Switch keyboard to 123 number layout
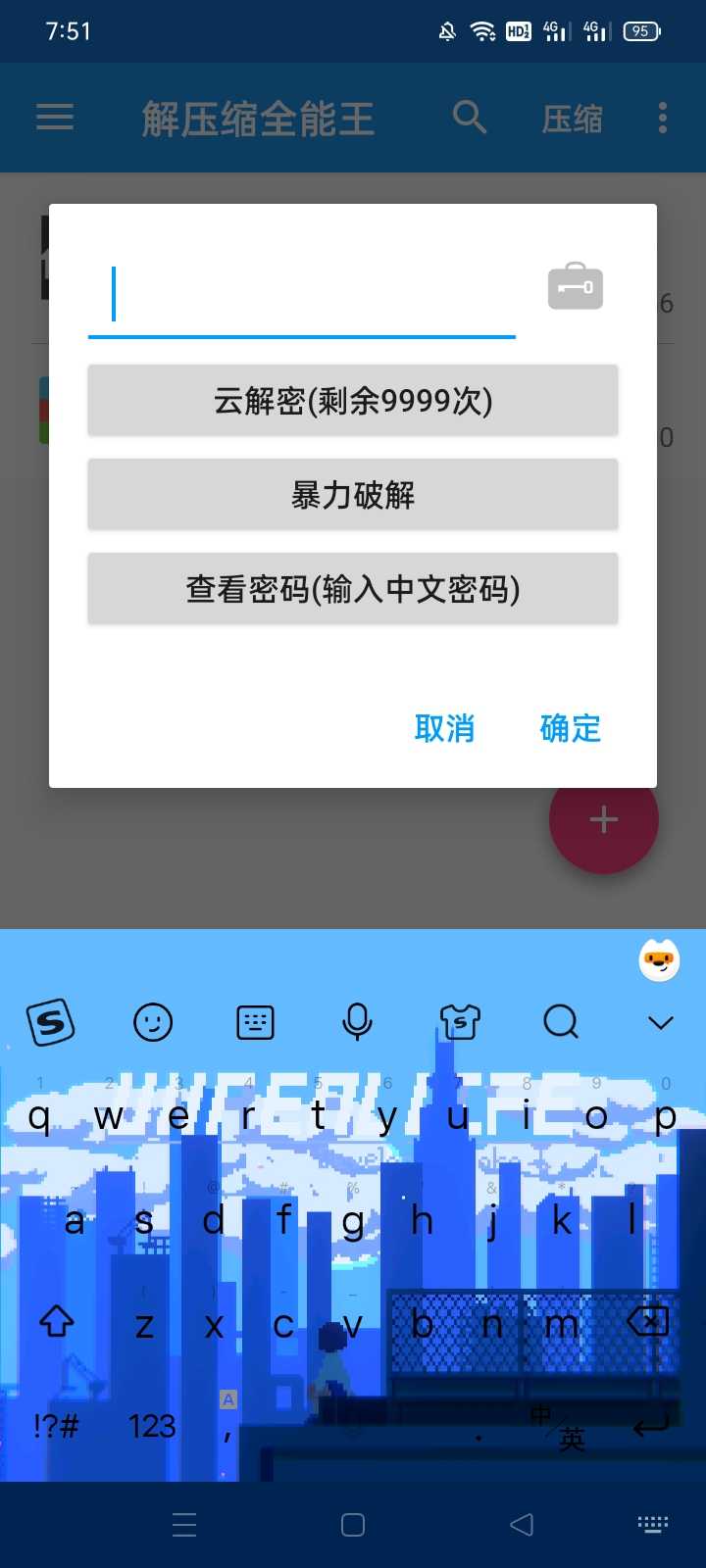This screenshot has height=1568, width=706. pyautogui.click(x=152, y=1426)
